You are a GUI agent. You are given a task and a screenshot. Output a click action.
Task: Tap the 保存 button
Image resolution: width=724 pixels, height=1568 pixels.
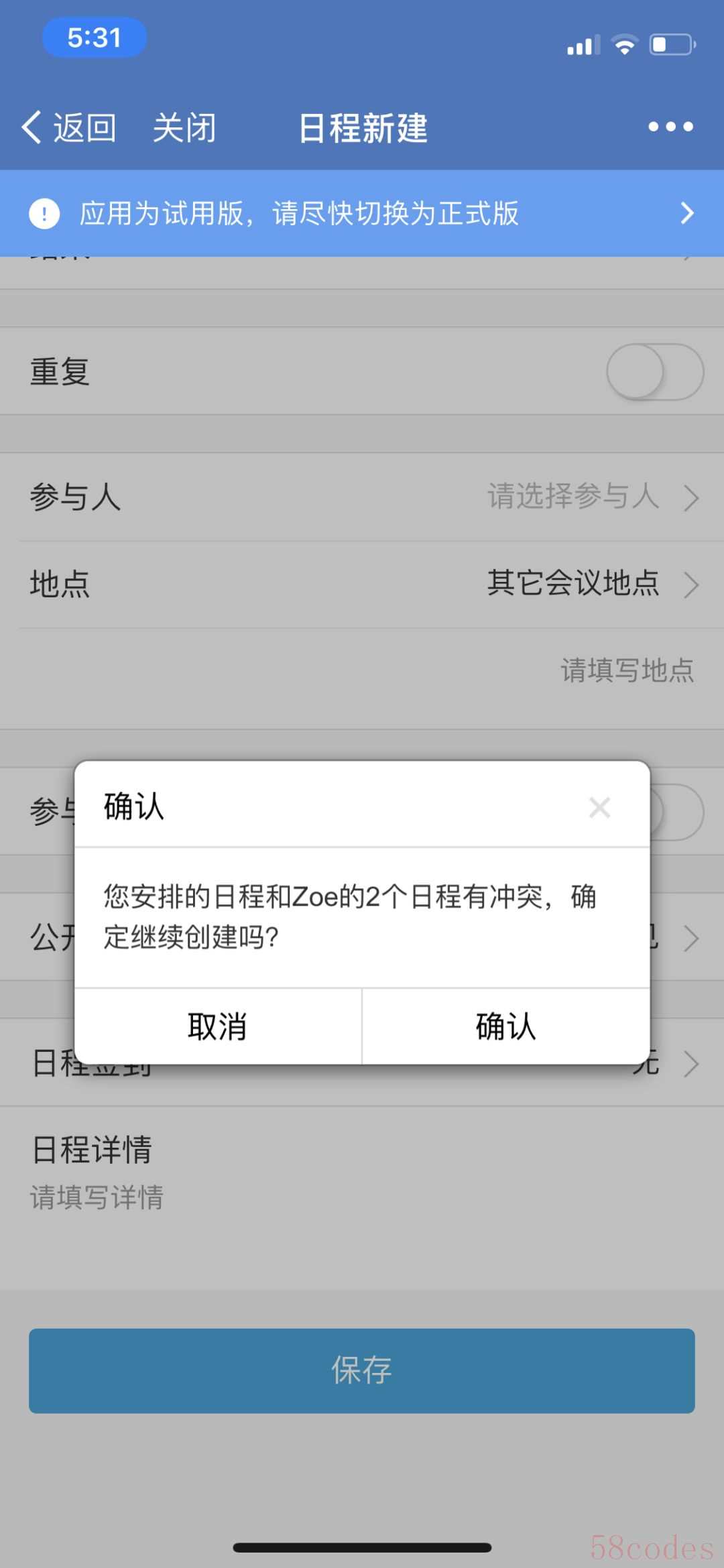(362, 1370)
